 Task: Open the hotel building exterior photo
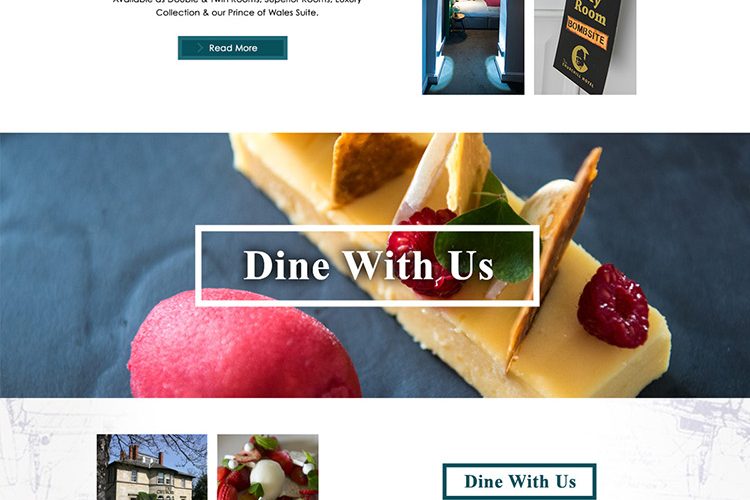(151, 467)
